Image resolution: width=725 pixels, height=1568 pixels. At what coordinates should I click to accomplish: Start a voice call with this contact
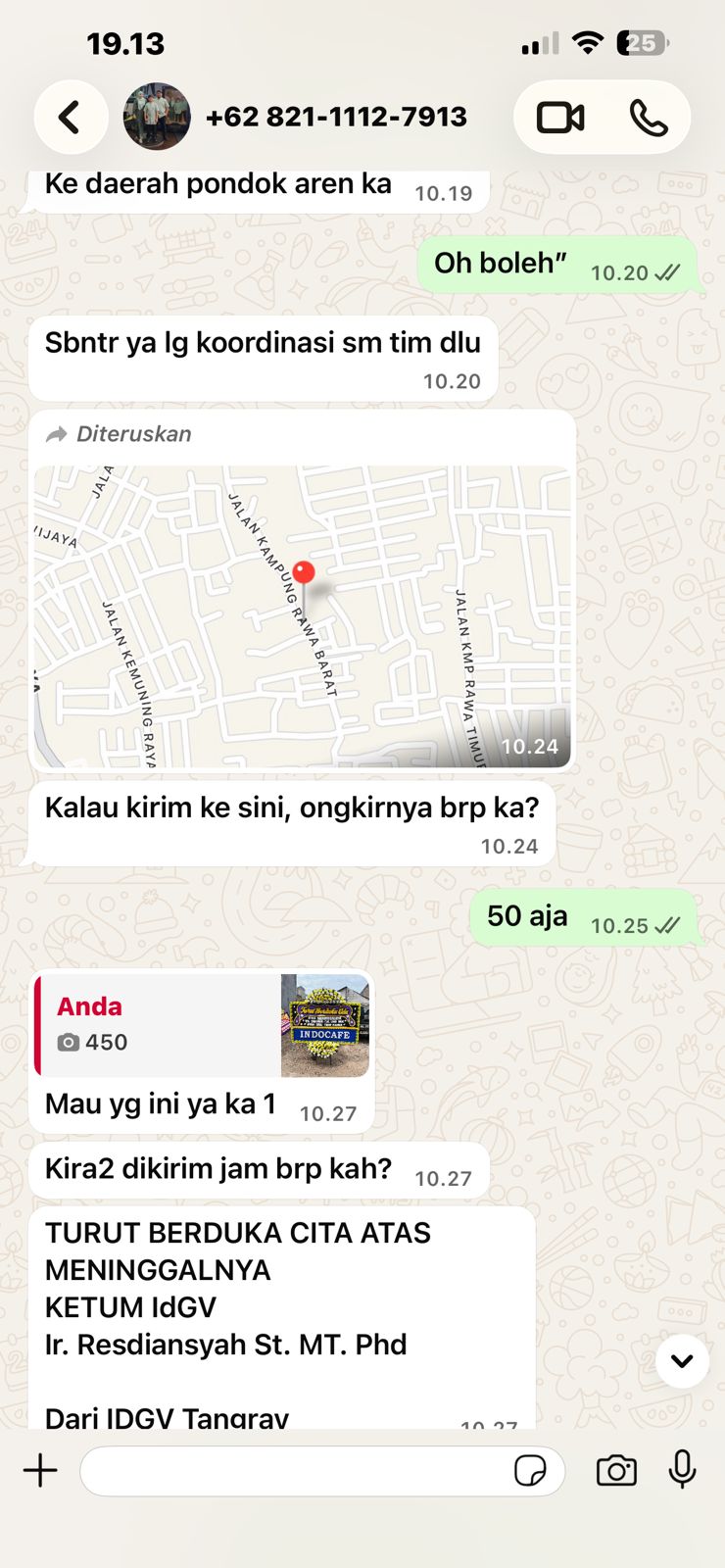(x=648, y=119)
